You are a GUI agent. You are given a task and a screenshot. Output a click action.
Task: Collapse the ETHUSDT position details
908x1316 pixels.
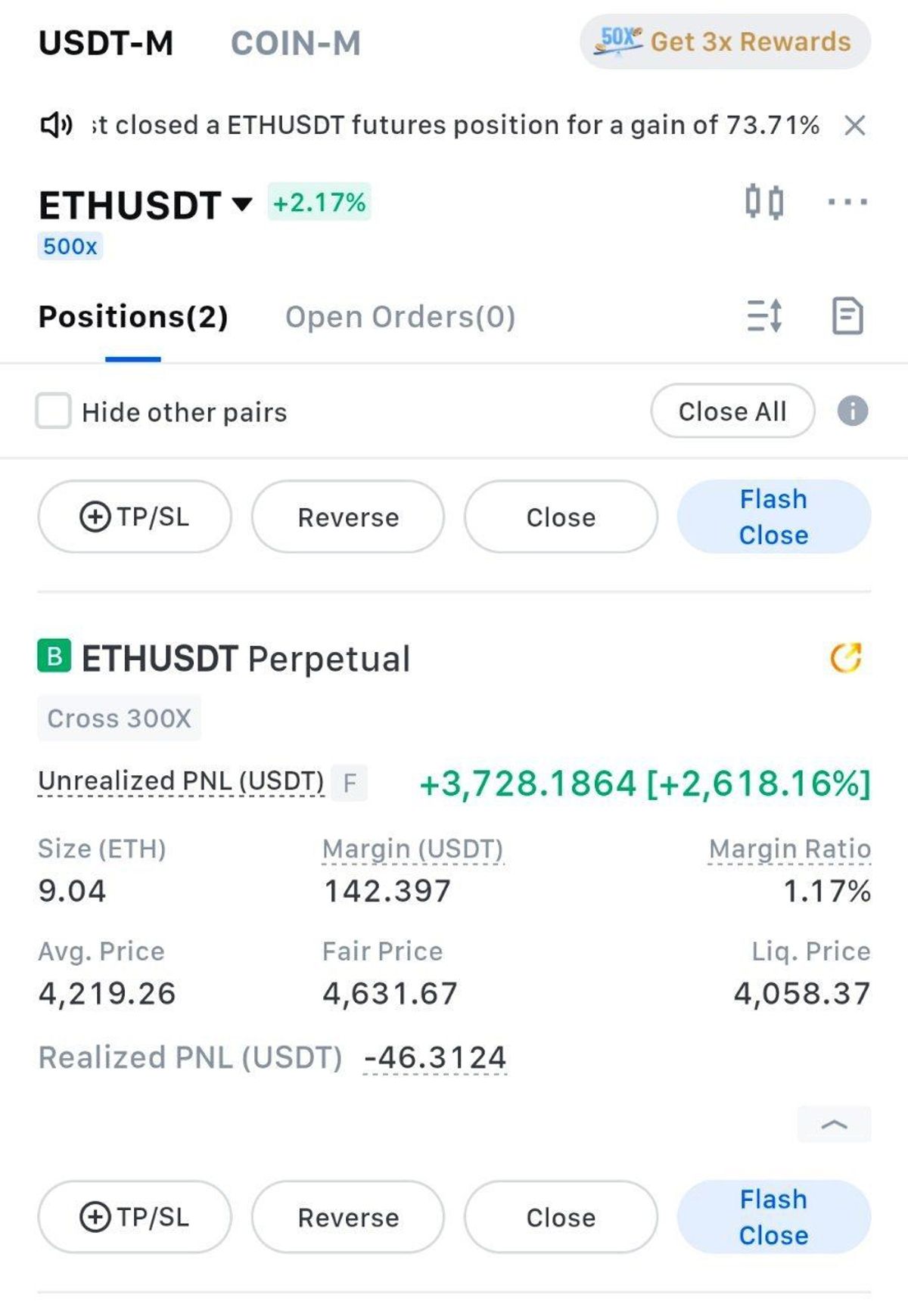tap(834, 1125)
